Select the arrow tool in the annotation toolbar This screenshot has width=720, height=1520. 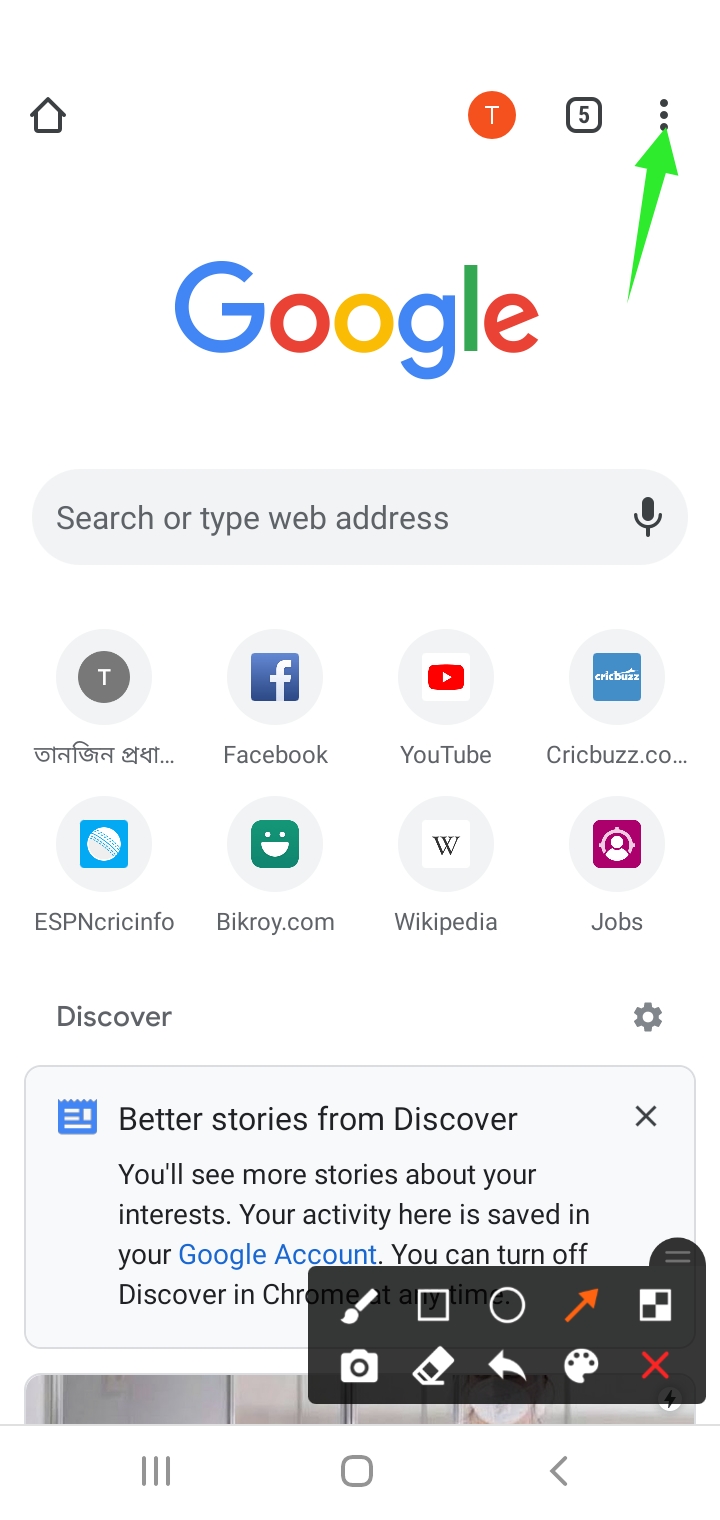click(x=581, y=1305)
